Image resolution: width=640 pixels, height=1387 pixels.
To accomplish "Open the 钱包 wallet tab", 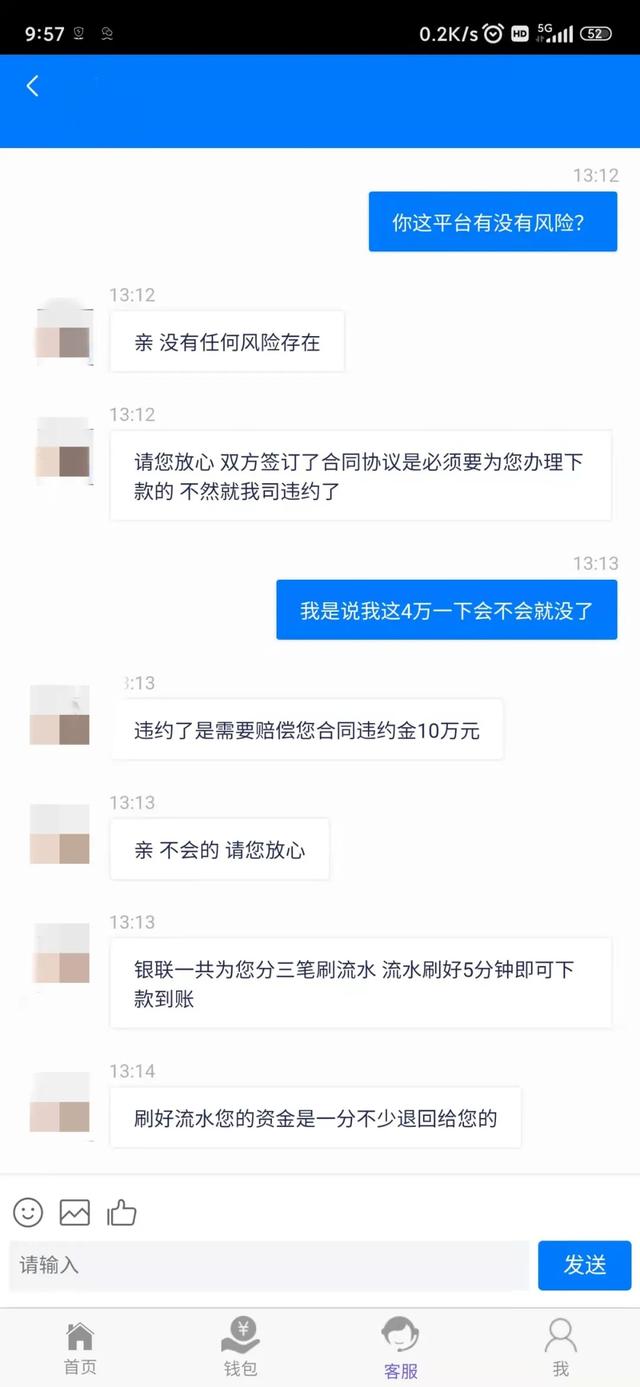I will click(240, 1347).
